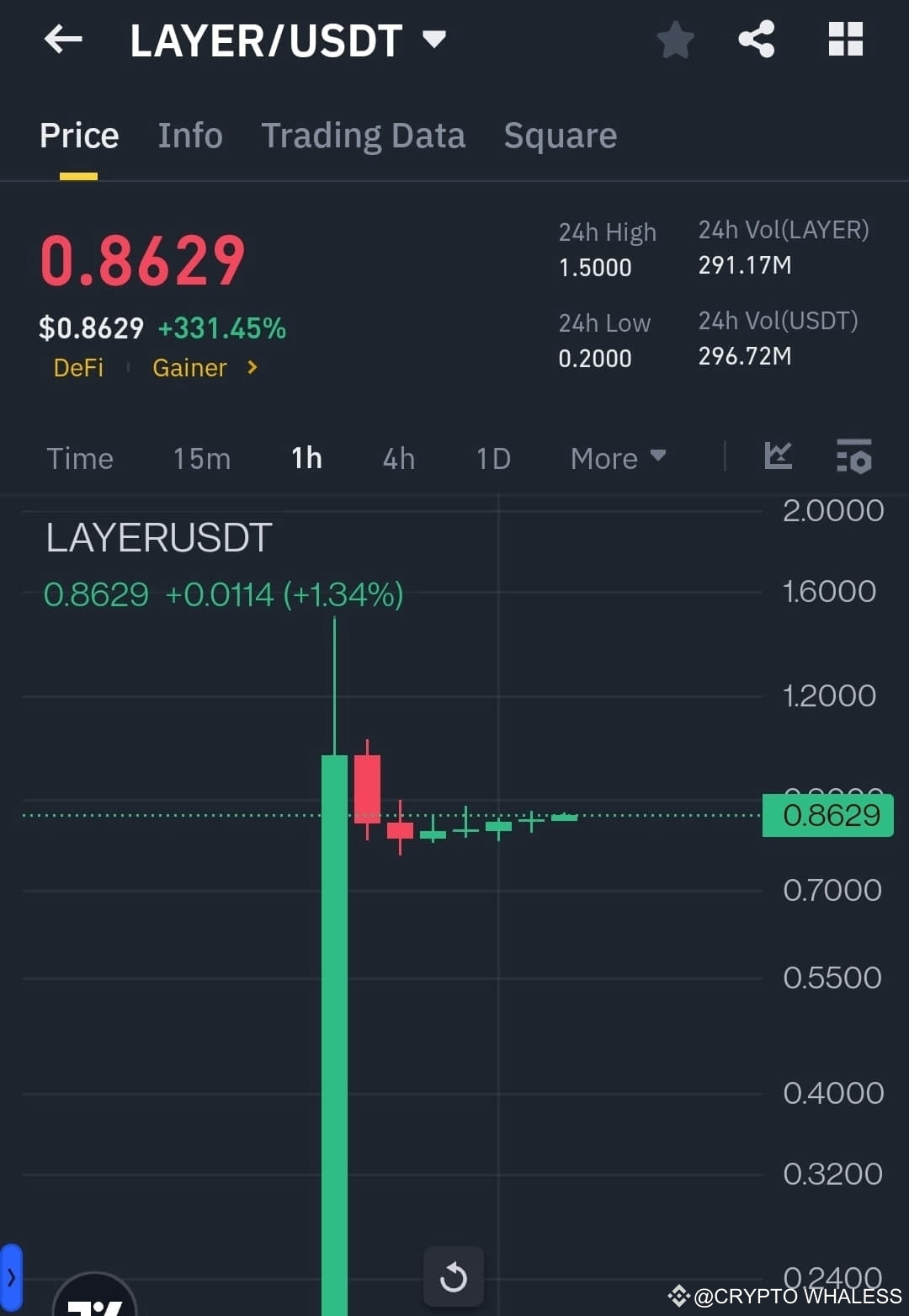Open the Square tab
909x1316 pixels.
tap(560, 136)
